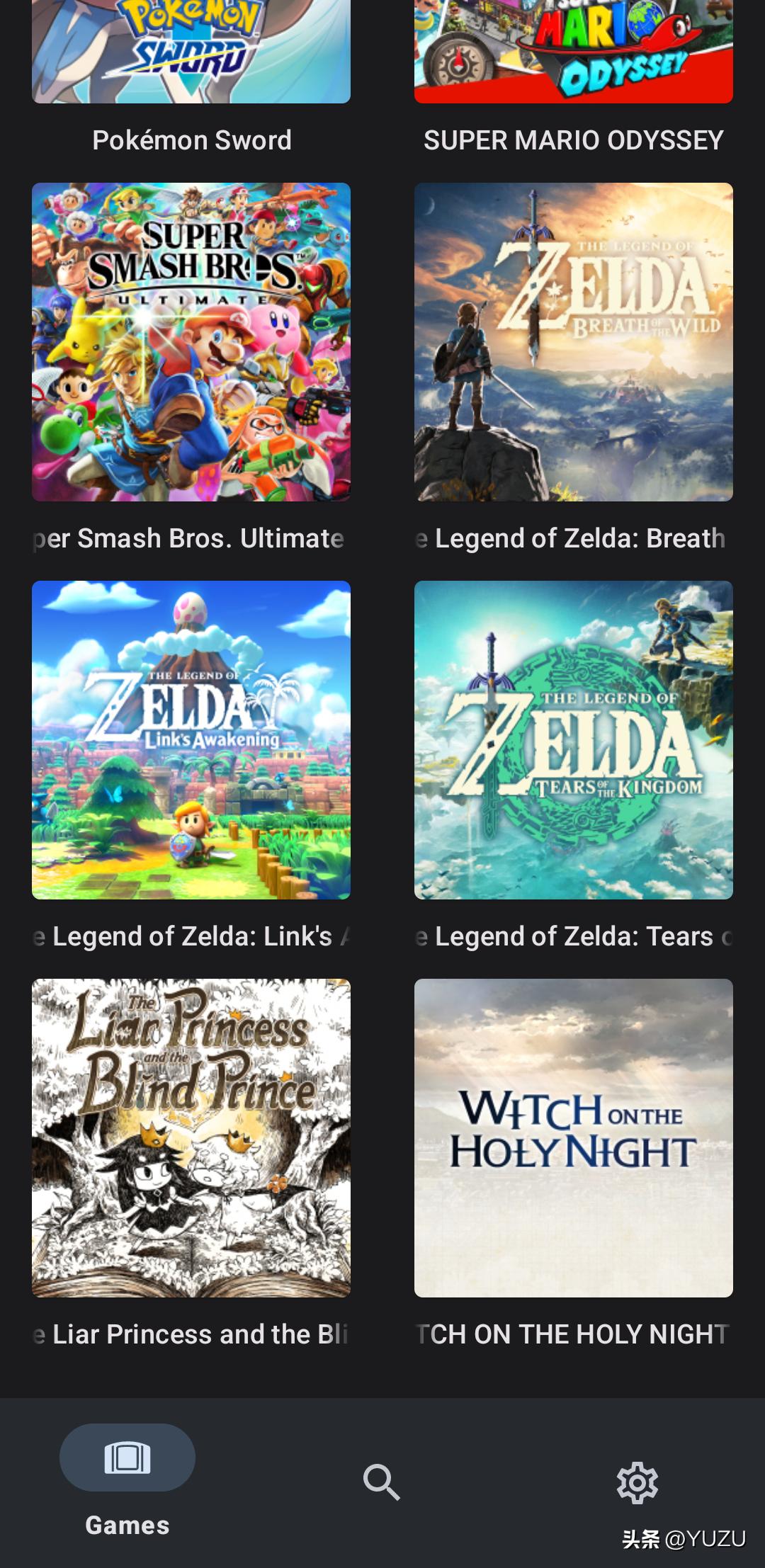Open Super Smash Bros. Ultimate
This screenshot has height=1568, width=765.
click(191, 342)
